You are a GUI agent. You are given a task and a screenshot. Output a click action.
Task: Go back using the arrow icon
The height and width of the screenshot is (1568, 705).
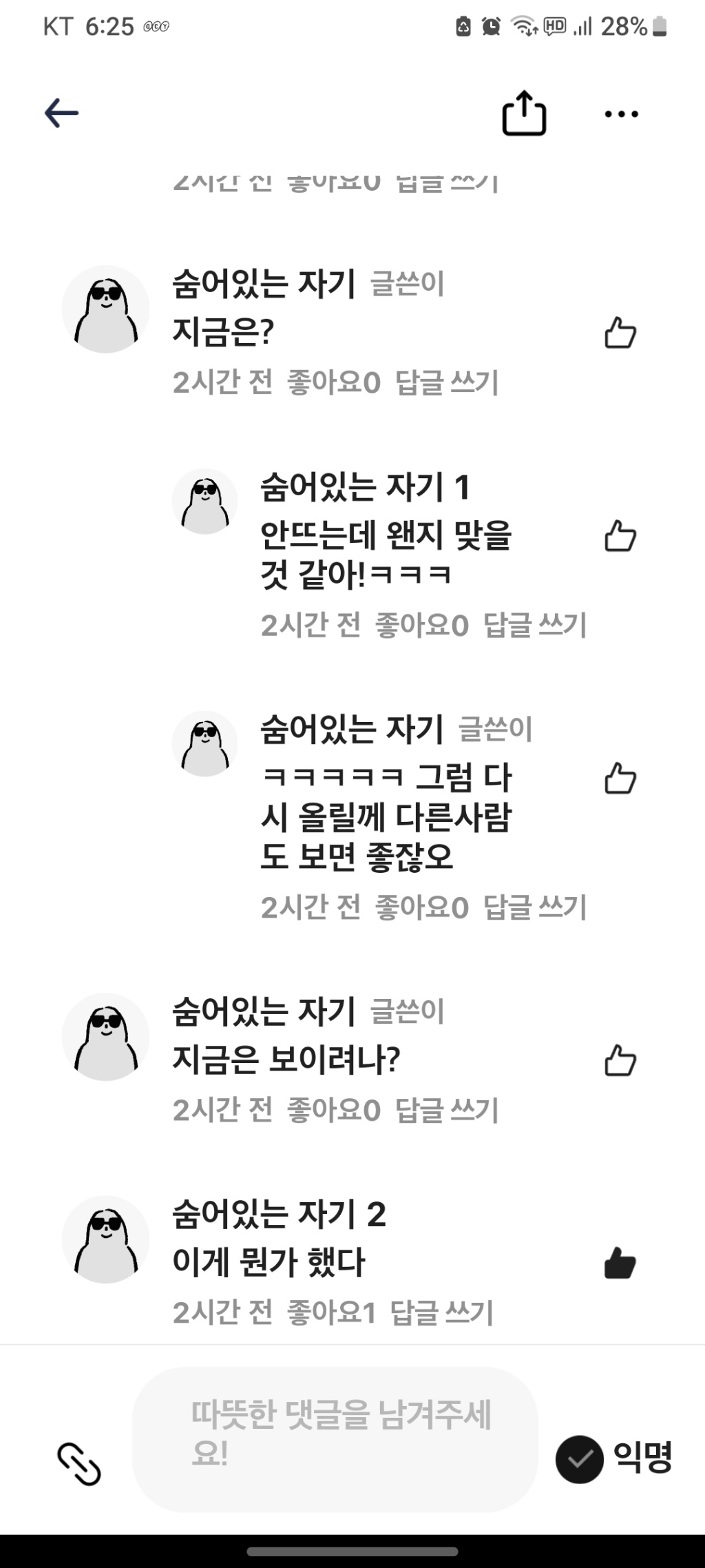(61, 113)
